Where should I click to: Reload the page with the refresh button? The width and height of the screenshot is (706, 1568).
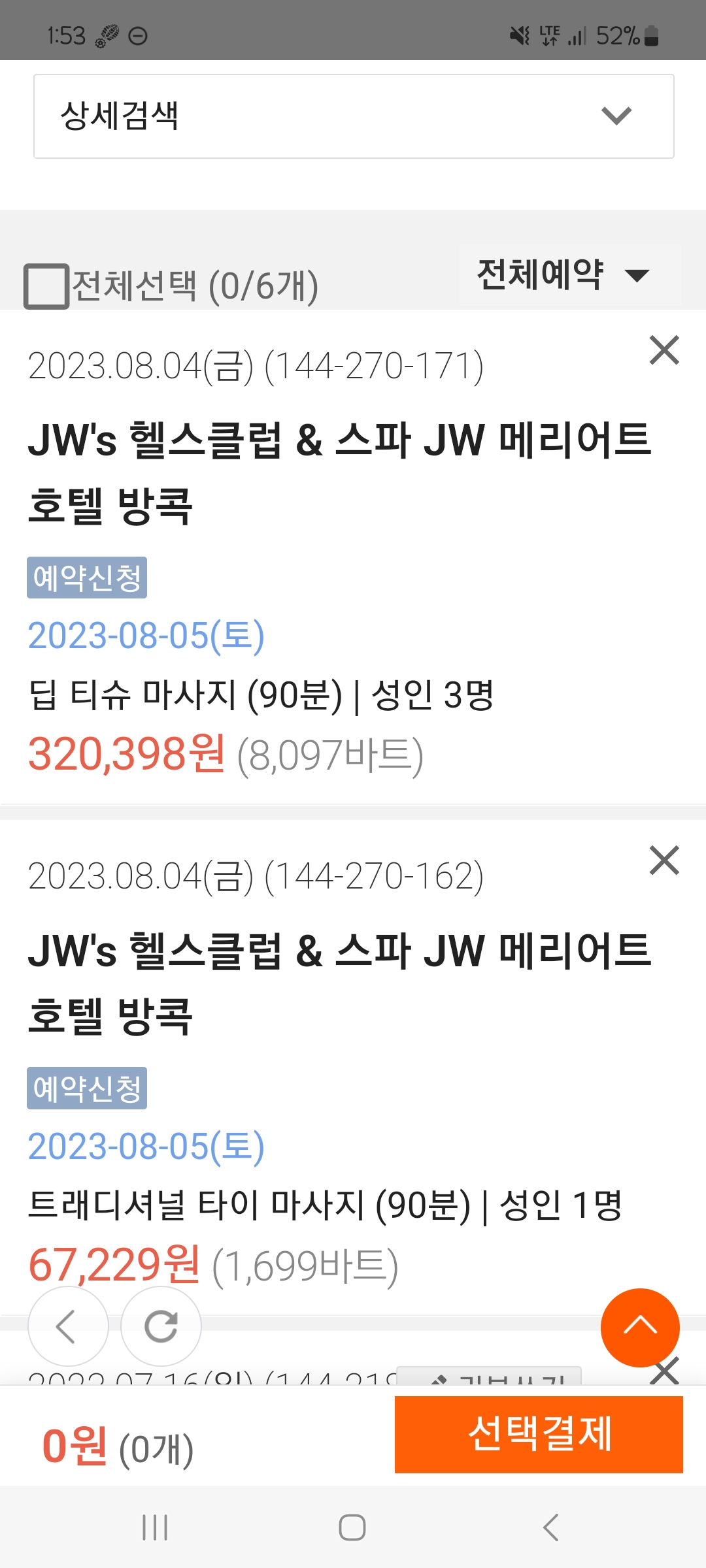(161, 1326)
